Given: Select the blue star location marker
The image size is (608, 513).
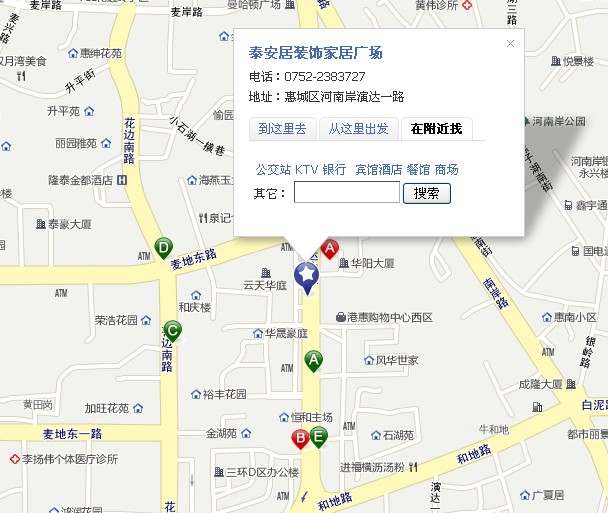Looking at the screenshot, I should 306,275.
